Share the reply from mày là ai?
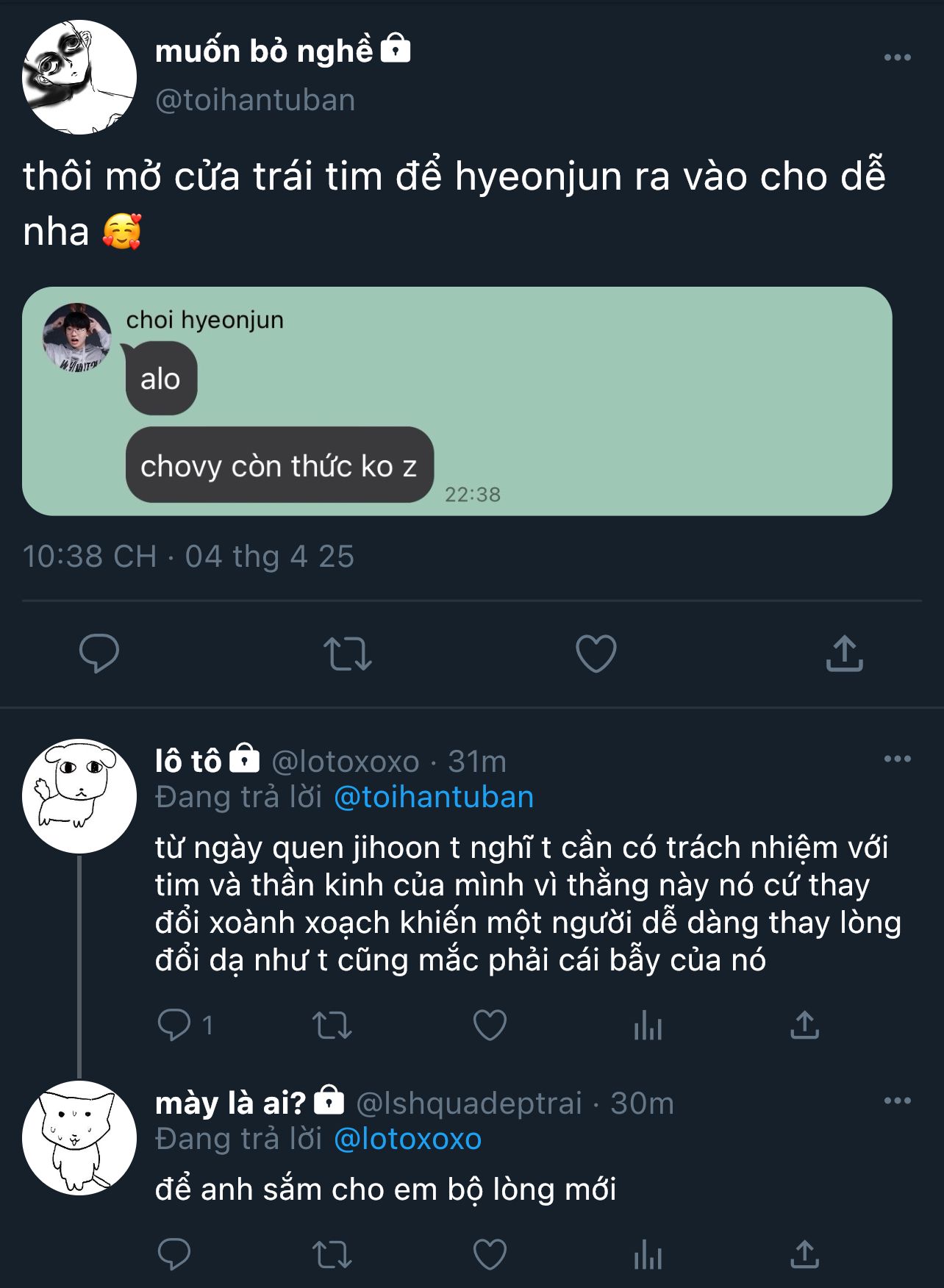The image size is (944, 1288). pyautogui.click(x=804, y=1255)
